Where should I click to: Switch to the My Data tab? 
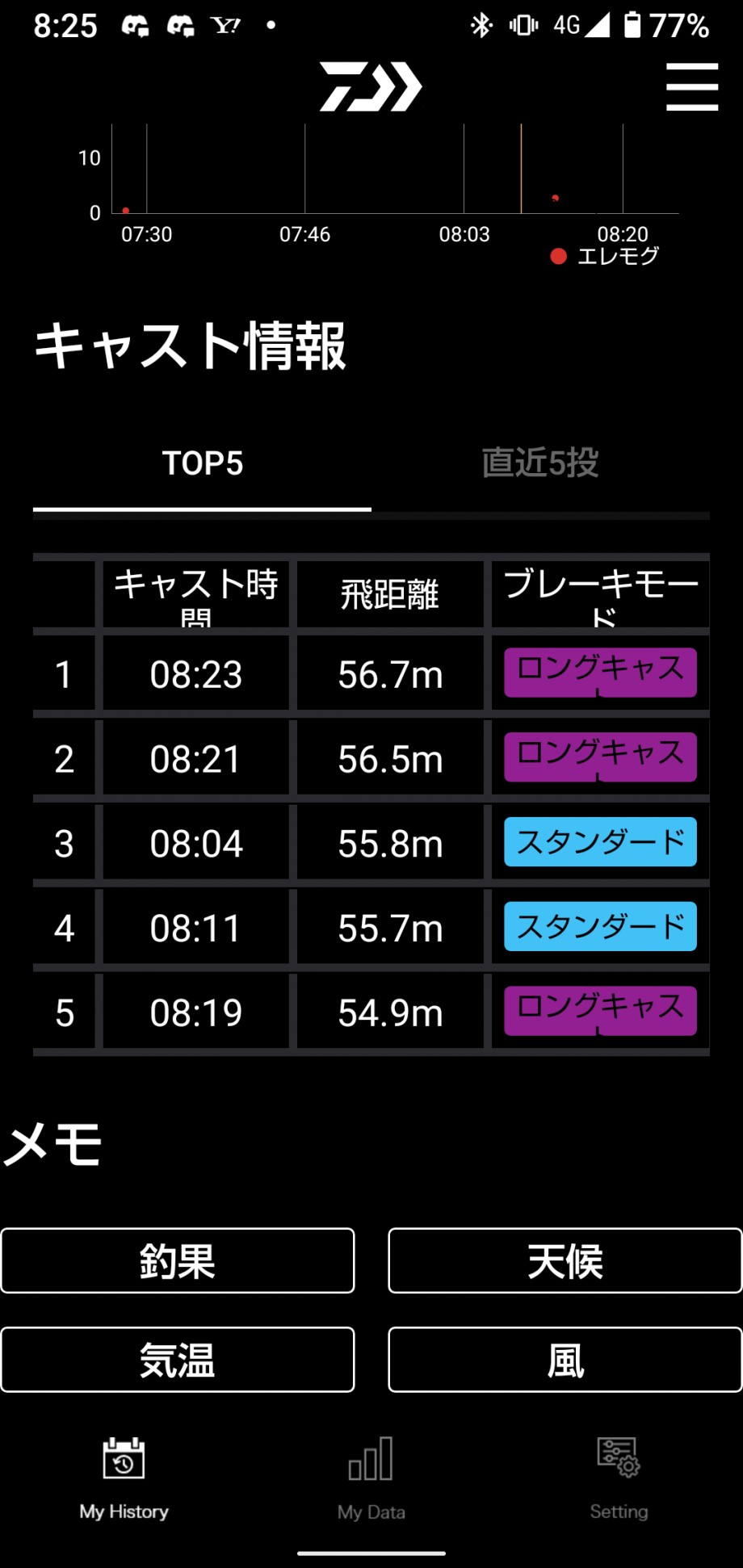coord(371,1479)
